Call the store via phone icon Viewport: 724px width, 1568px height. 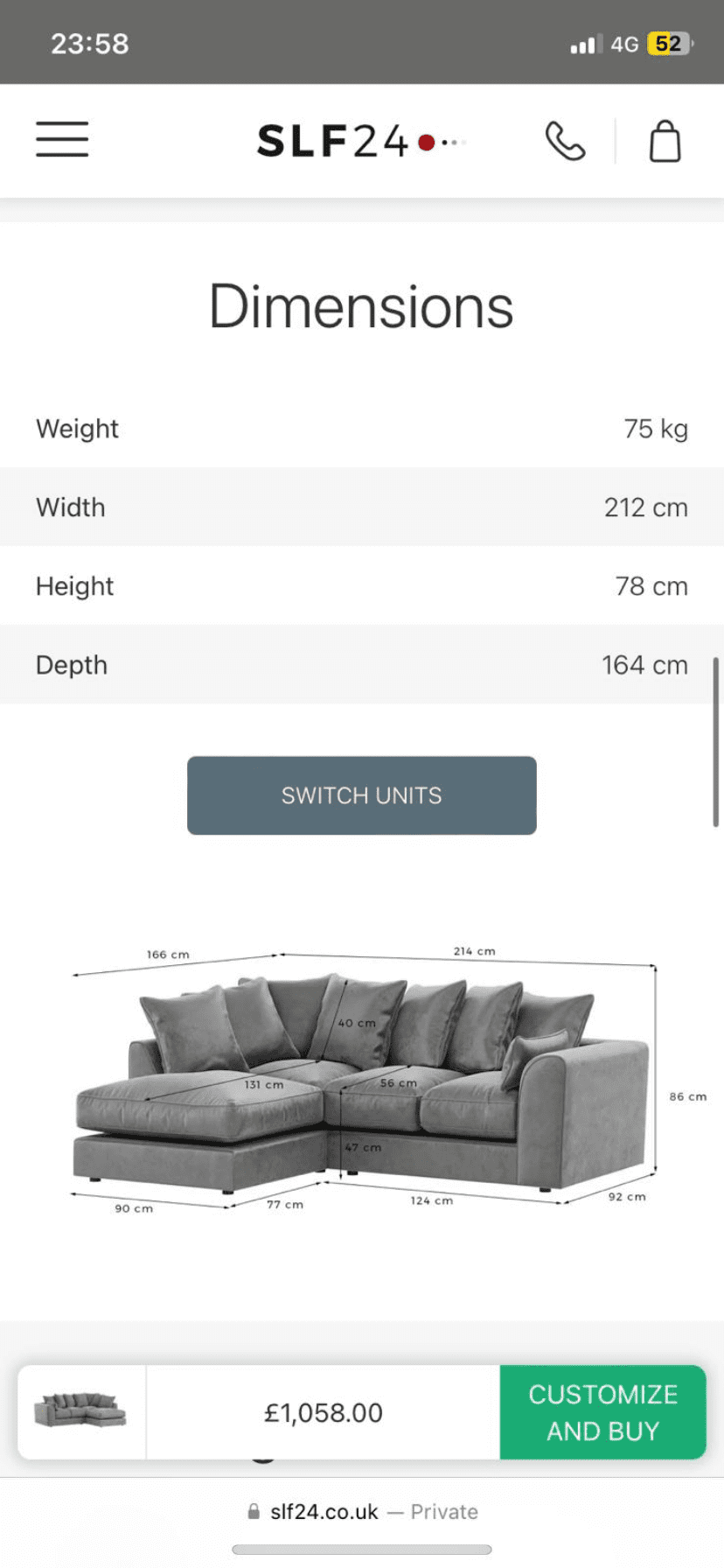tap(565, 141)
